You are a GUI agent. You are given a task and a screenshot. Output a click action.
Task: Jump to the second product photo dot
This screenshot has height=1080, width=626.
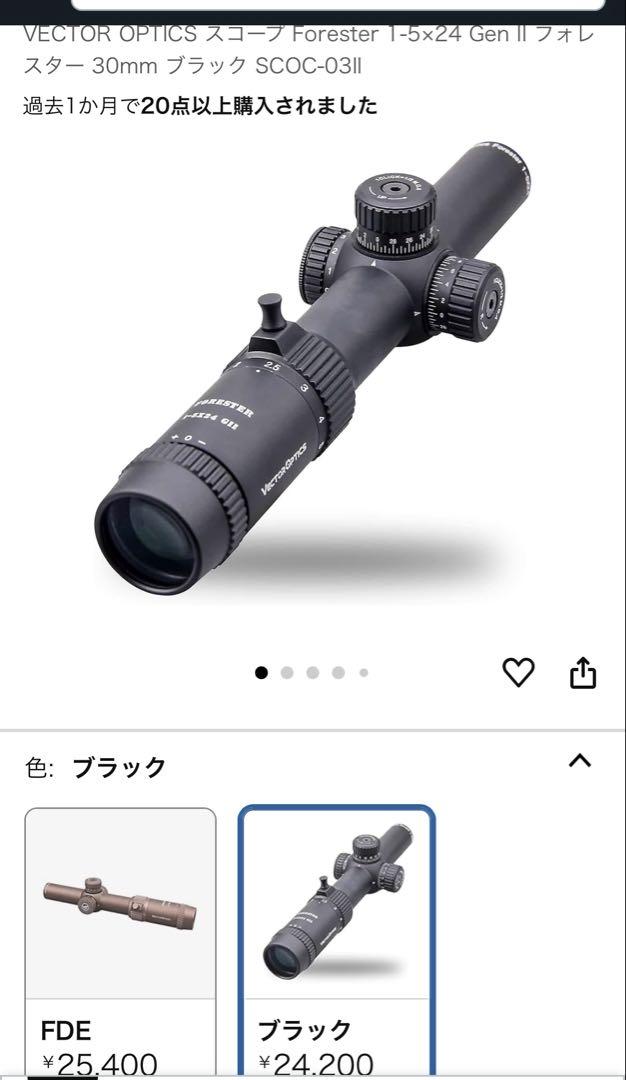[287, 673]
